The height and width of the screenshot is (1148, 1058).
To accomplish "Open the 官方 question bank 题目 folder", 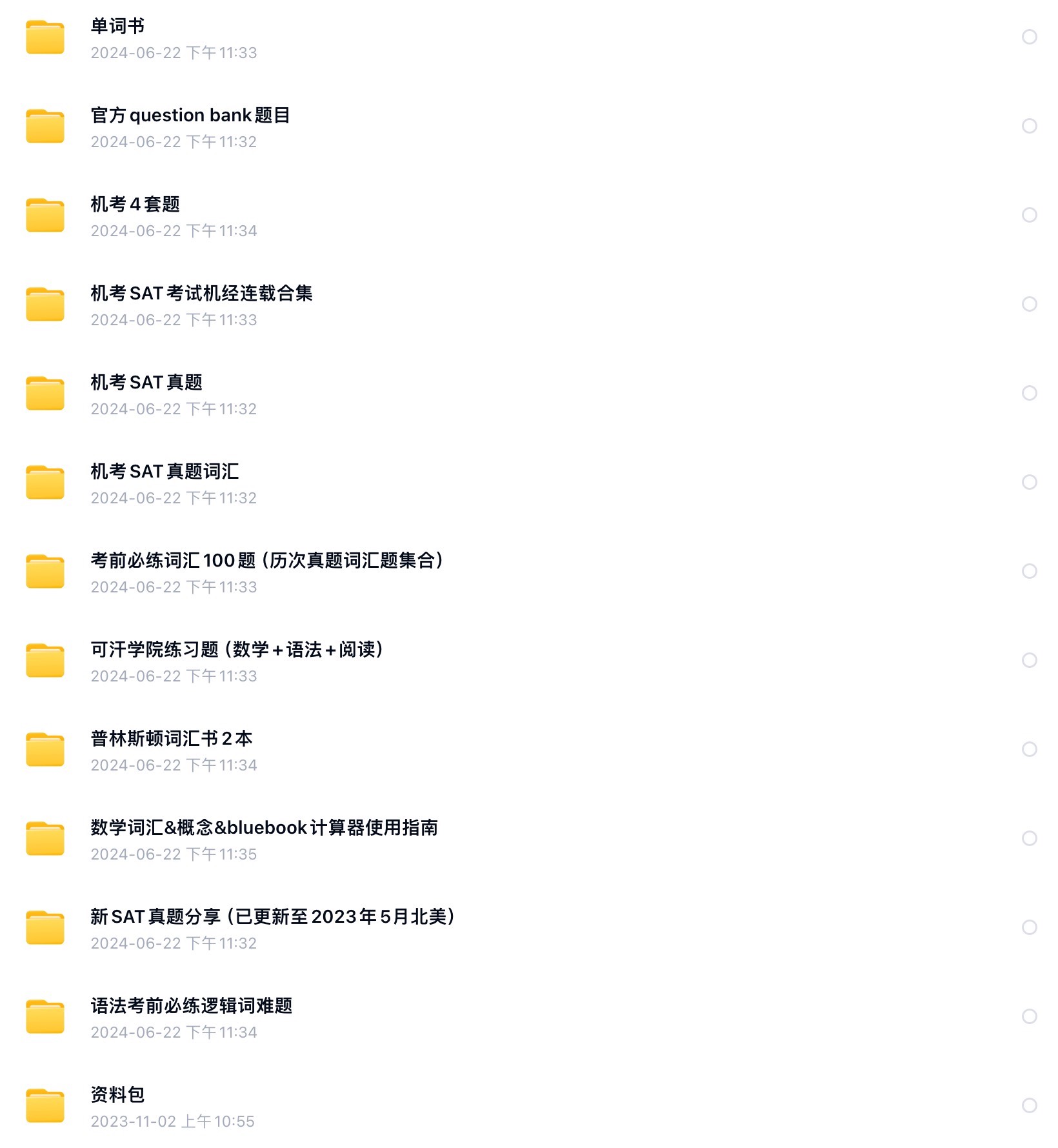I will pos(190,116).
